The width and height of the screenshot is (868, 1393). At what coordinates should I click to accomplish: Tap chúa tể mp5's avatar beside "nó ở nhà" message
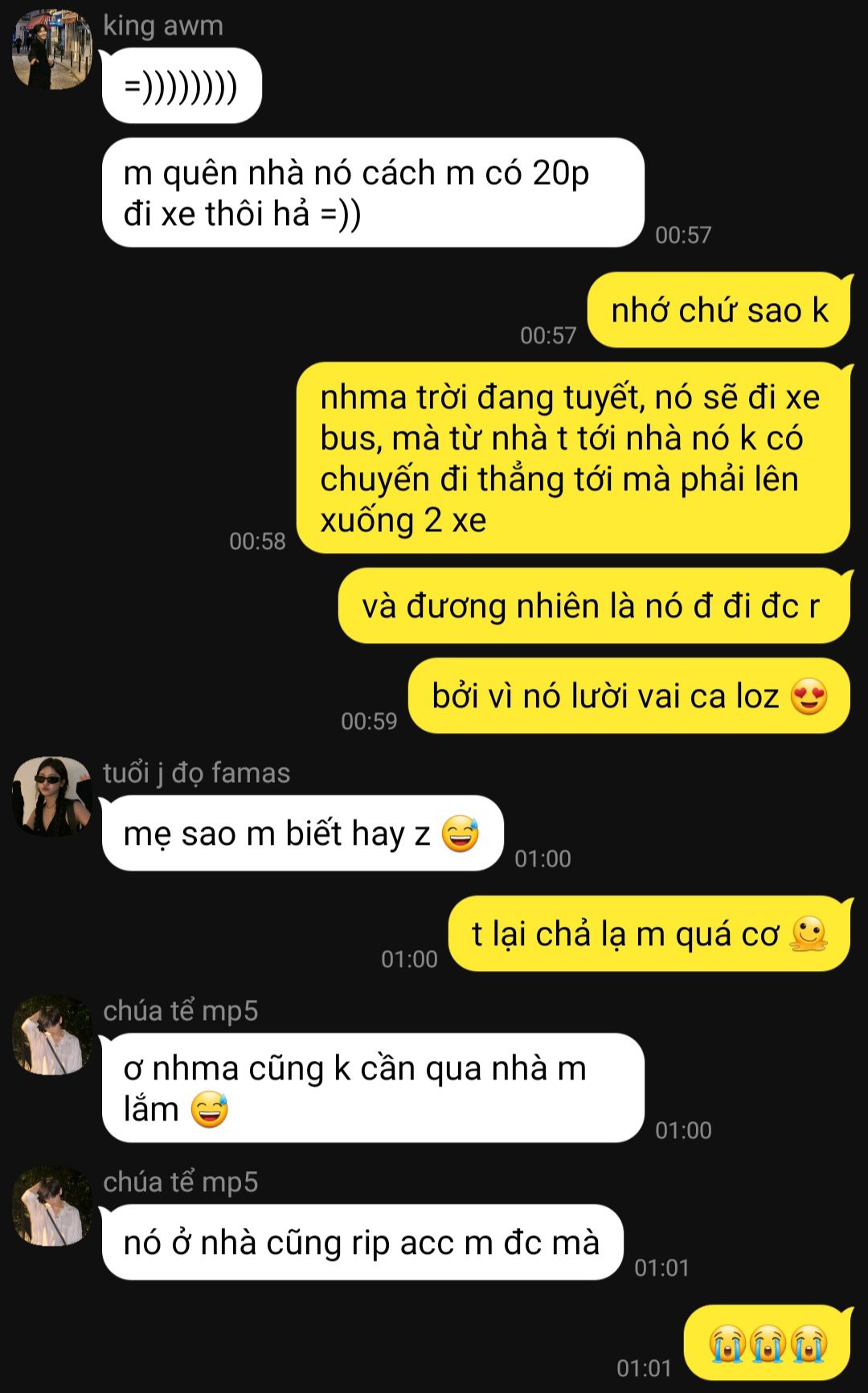[x=52, y=1207]
